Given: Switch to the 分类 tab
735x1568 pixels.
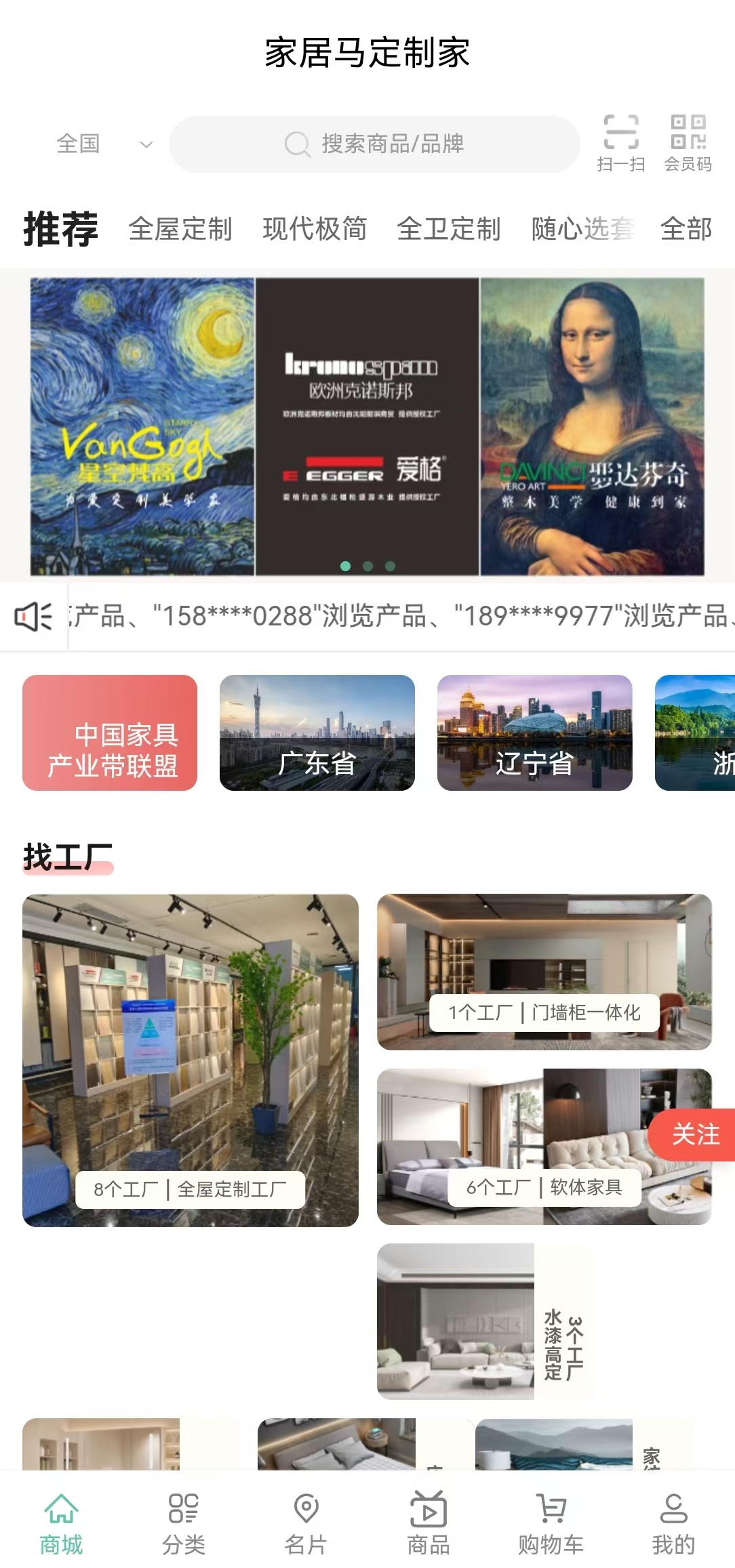Looking at the screenshot, I should 184,1519.
